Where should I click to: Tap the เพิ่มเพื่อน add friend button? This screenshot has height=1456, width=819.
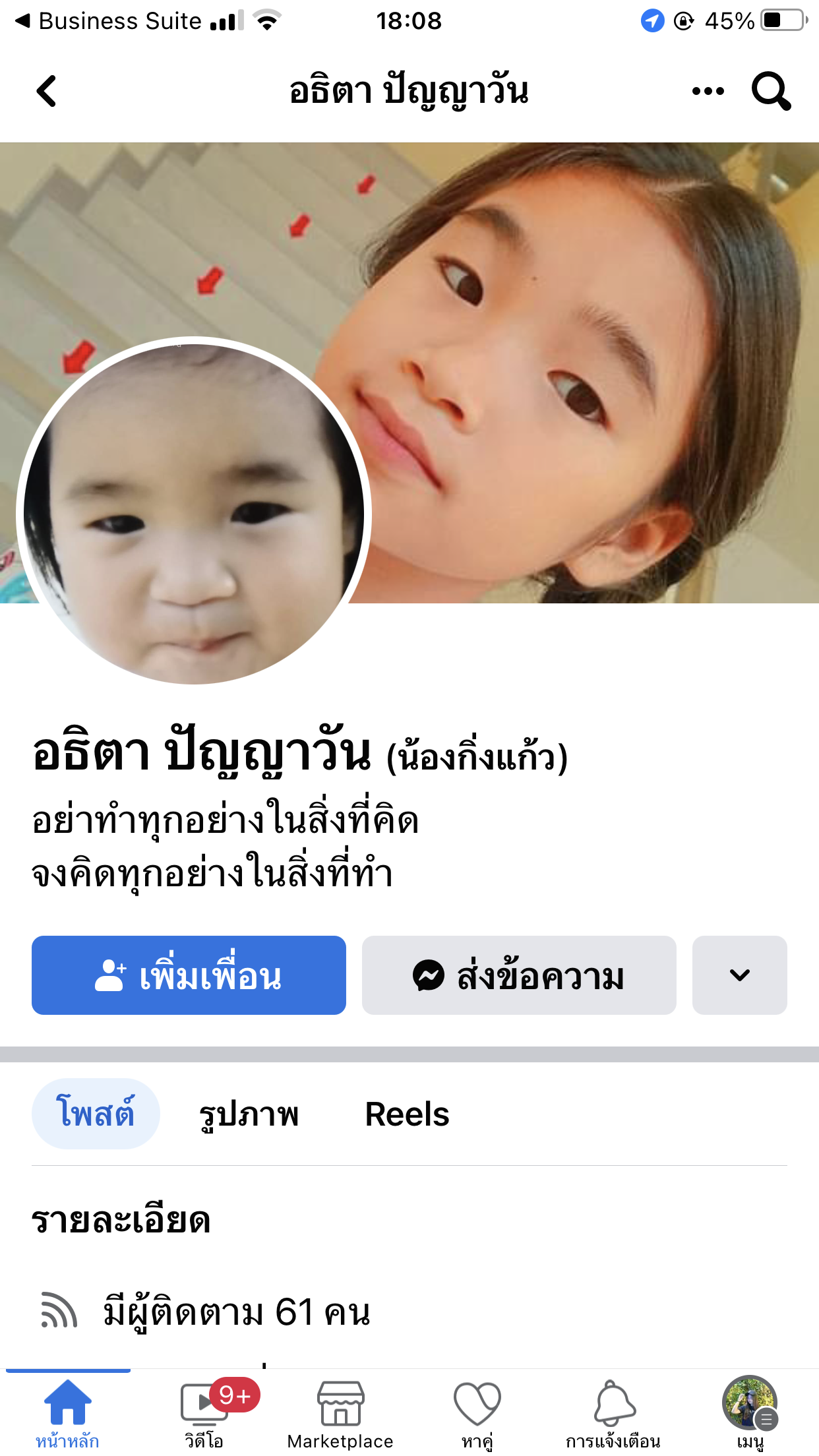point(189,975)
